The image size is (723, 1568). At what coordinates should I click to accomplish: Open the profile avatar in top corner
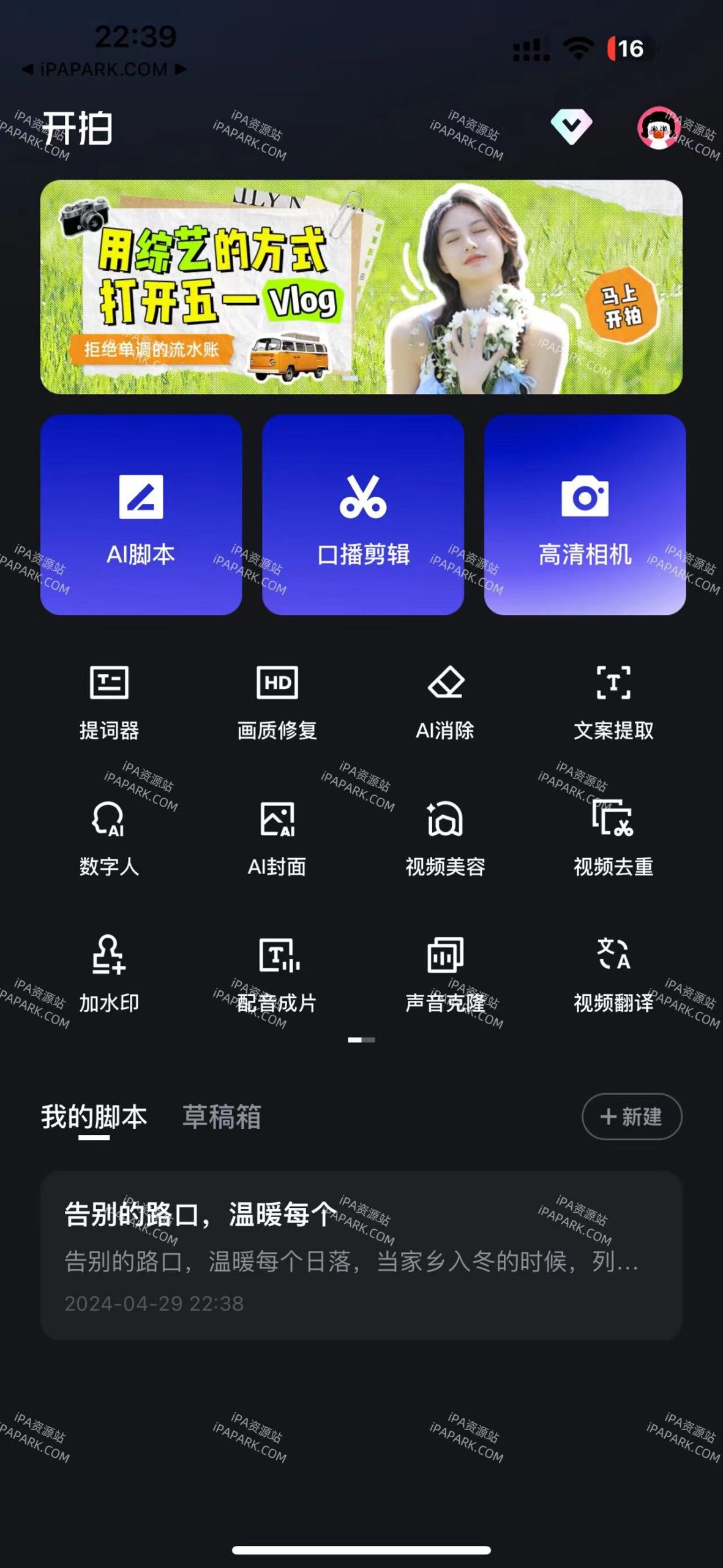tap(659, 126)
